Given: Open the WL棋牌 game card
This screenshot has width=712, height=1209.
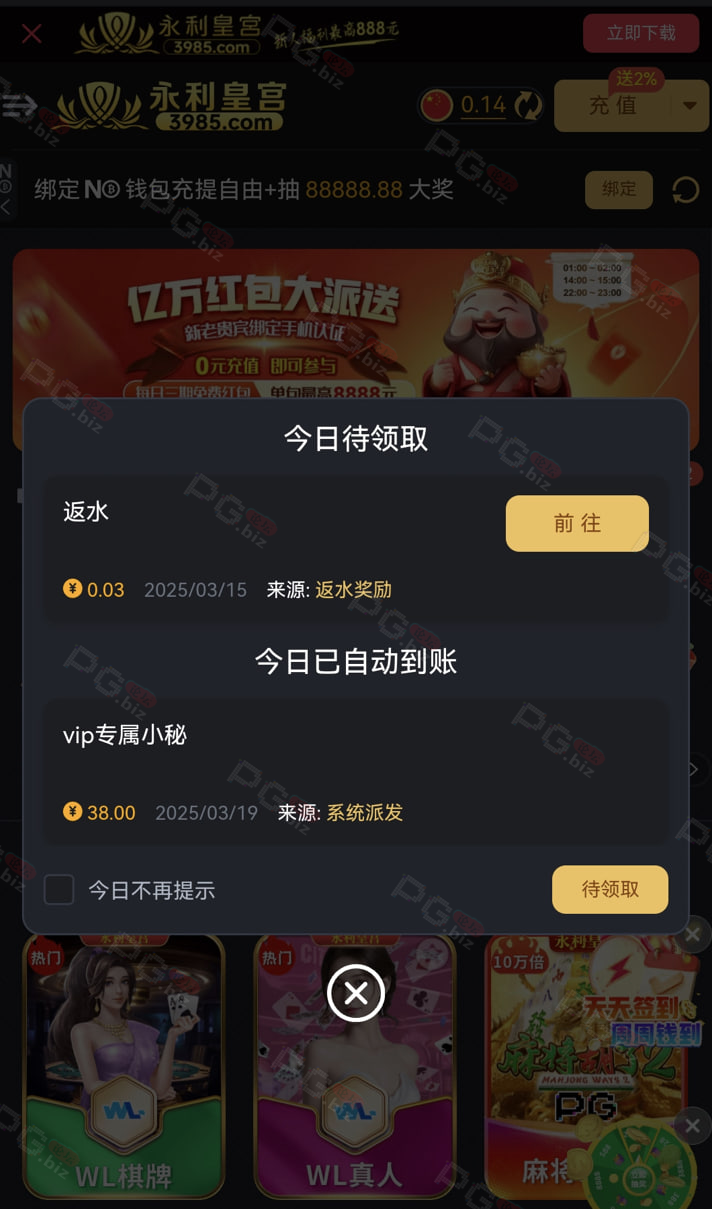Looking at the screenshot, I should point(124,1065).
